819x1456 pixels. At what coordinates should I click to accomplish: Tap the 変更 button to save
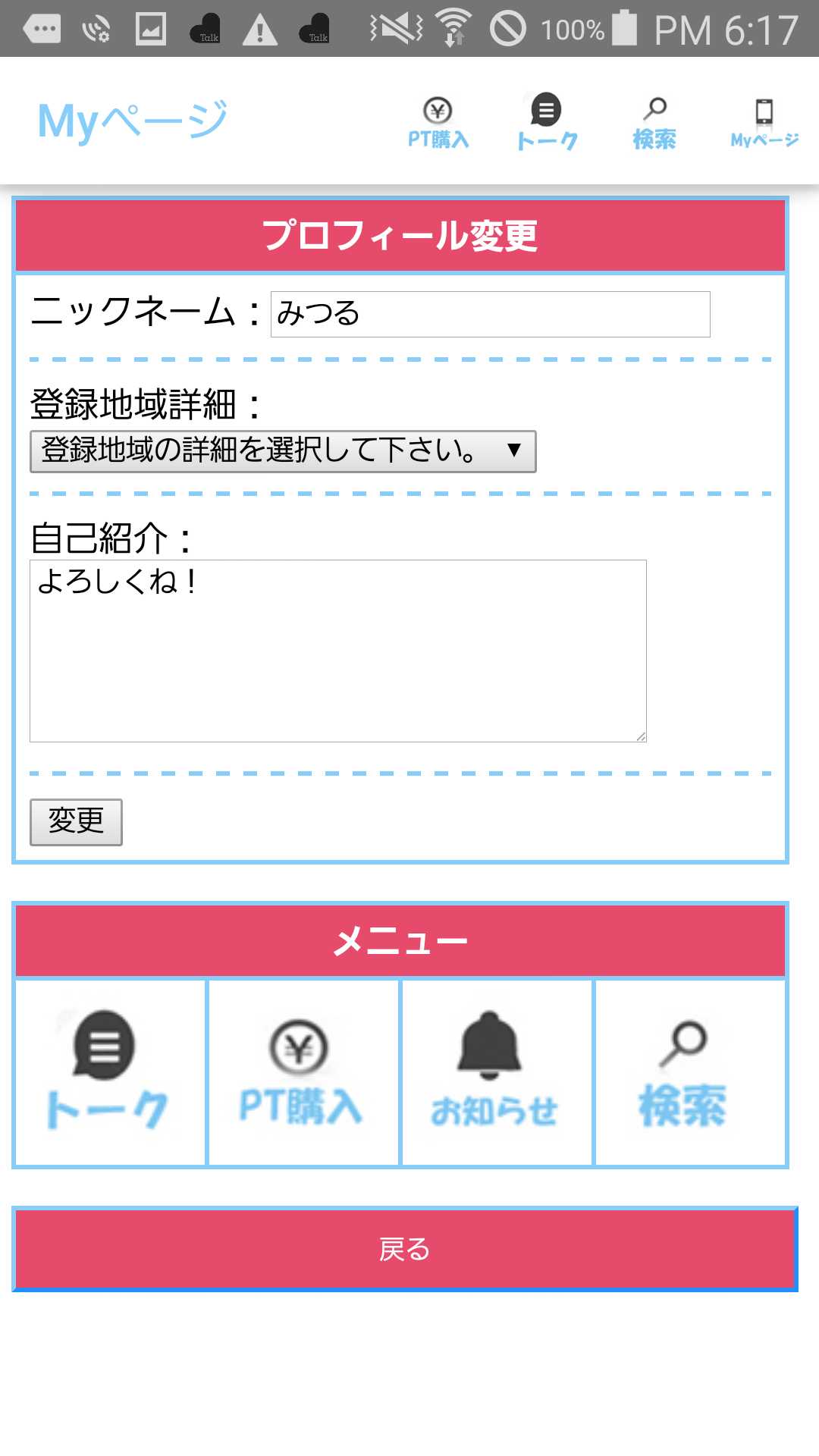(x=76, y=821)
